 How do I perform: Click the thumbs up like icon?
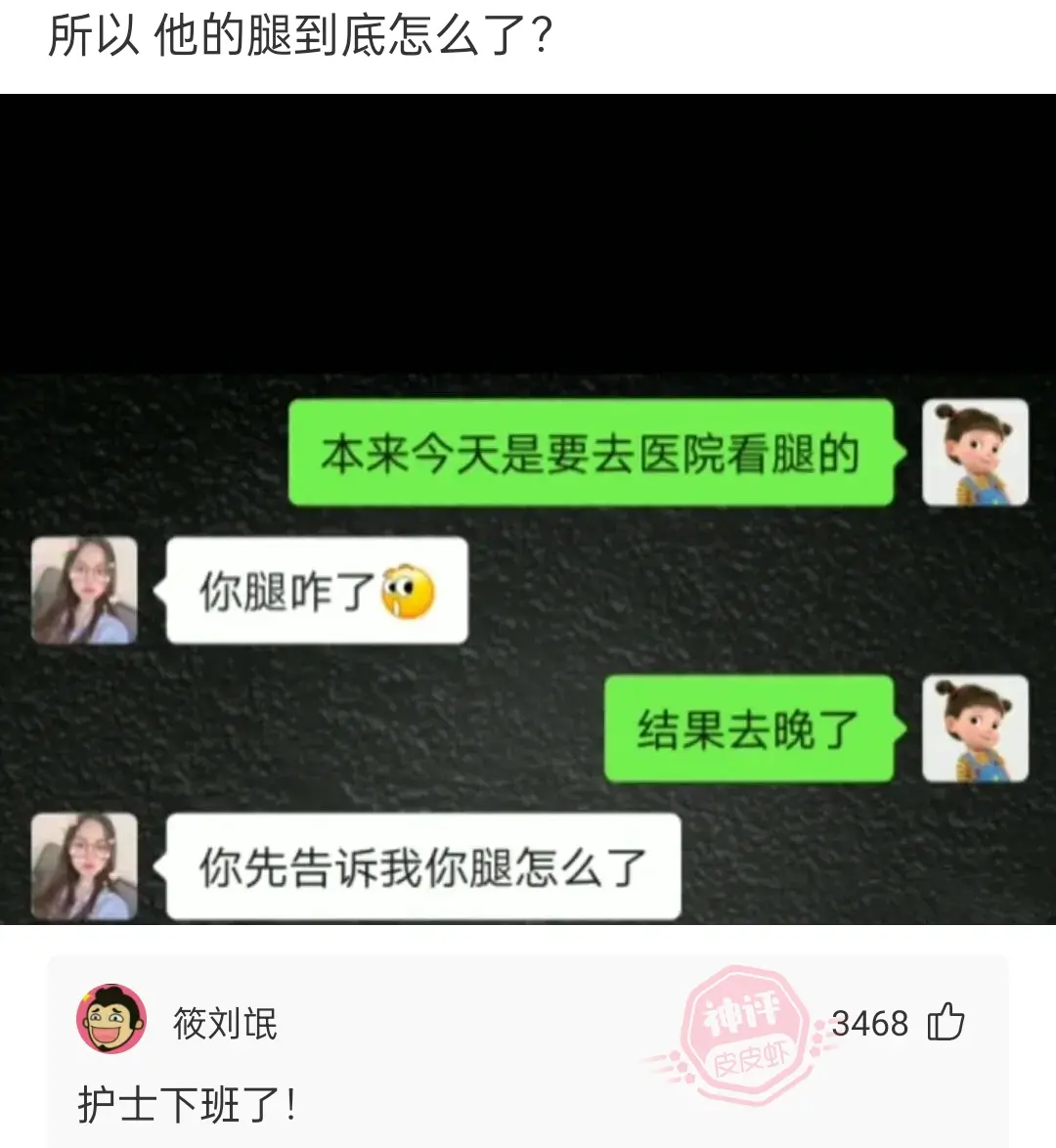946,1023
